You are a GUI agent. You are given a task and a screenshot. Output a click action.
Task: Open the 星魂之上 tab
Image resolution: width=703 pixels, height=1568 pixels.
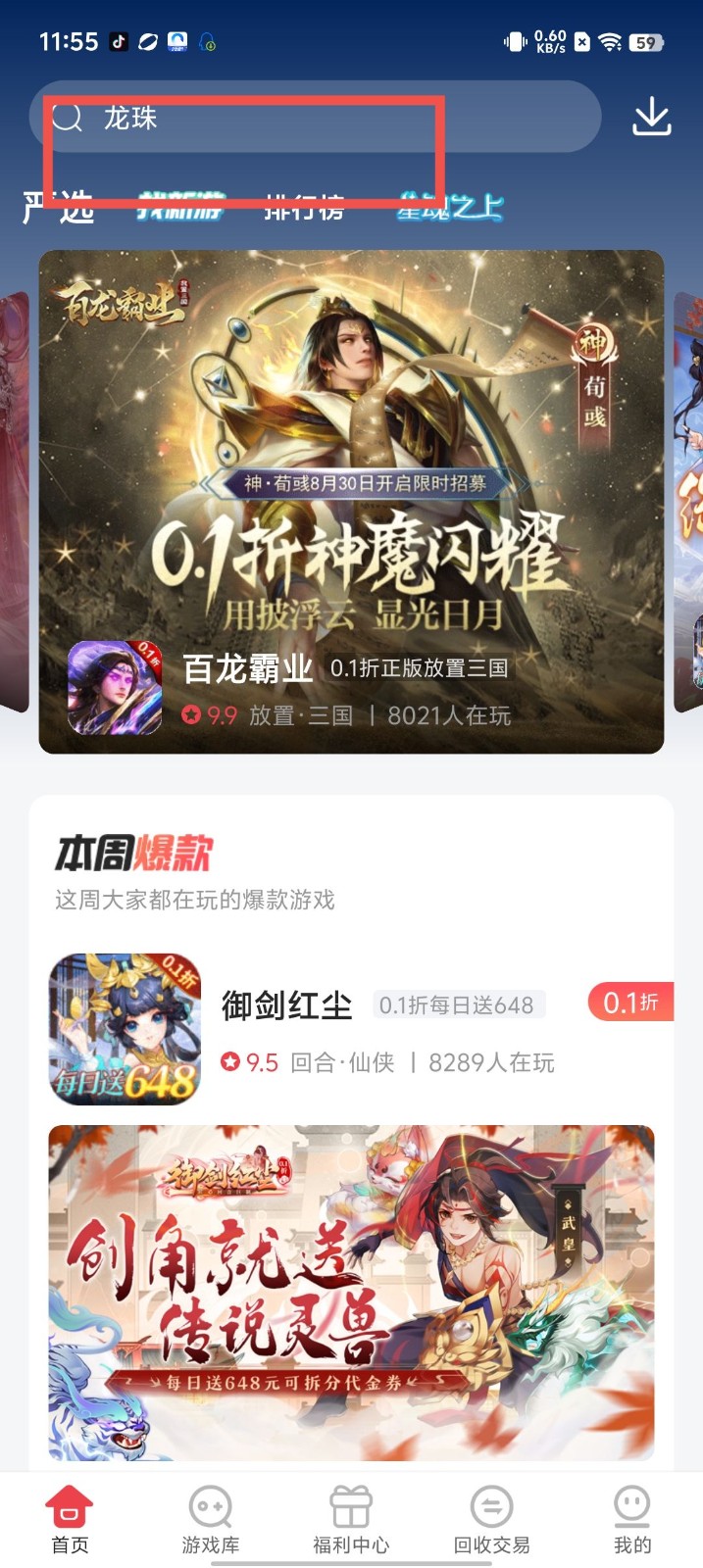450,208
